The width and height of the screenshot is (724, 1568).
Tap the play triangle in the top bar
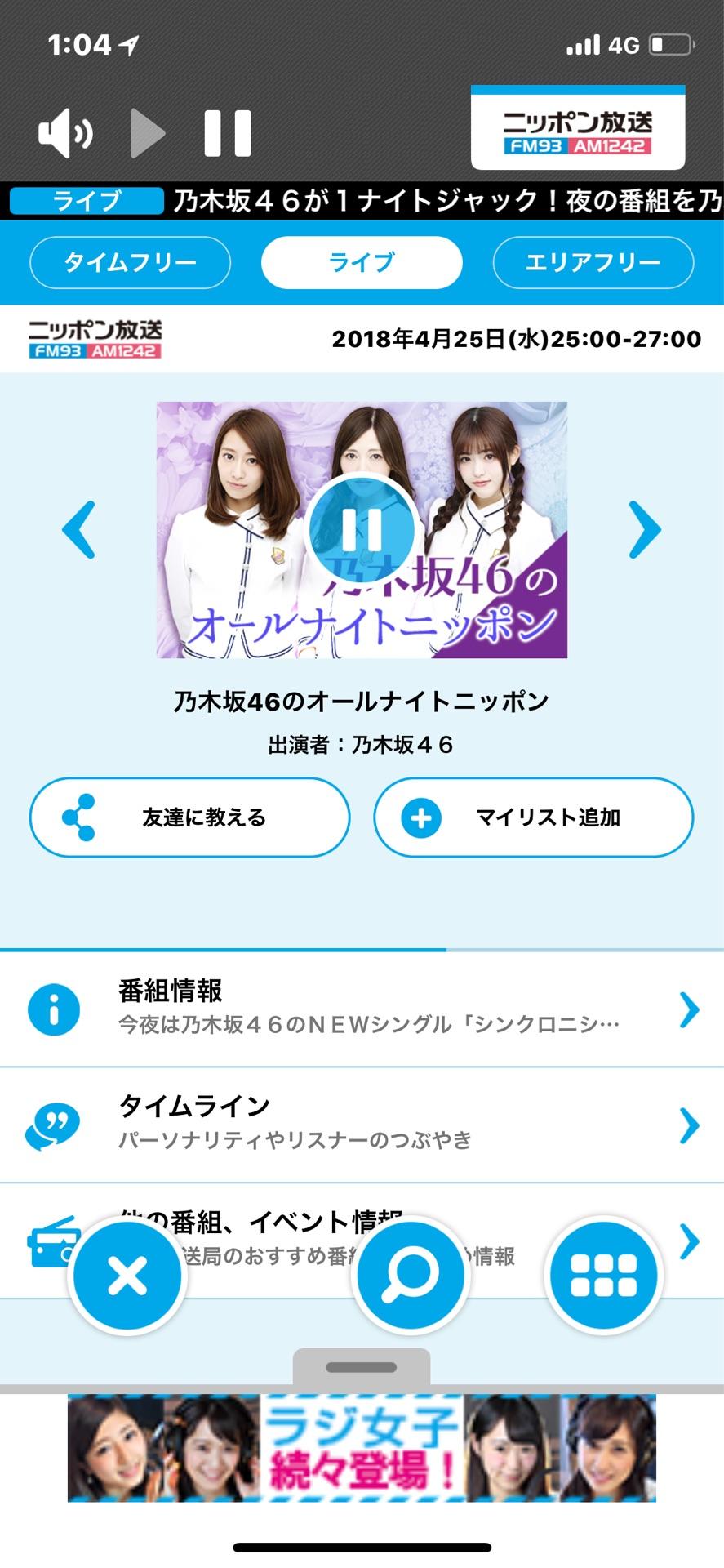(148, 133)
